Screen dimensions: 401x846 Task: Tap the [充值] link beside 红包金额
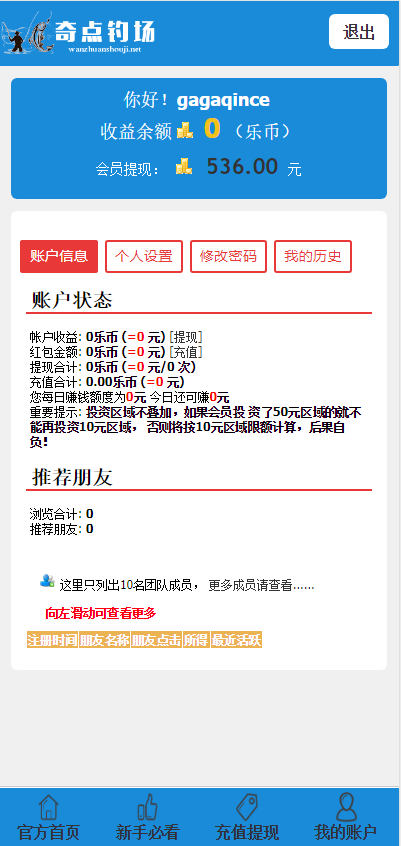point(186,352)
